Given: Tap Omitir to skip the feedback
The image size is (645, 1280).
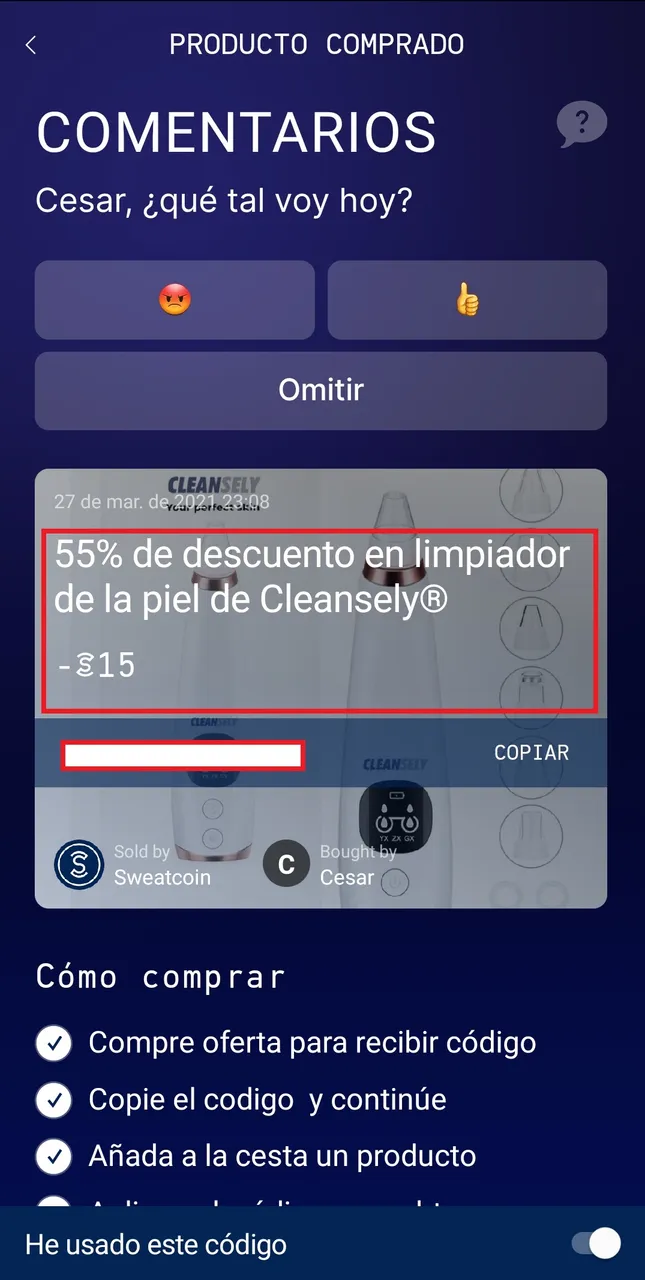Looking at the screenshot, I should [x=321, y=390].
